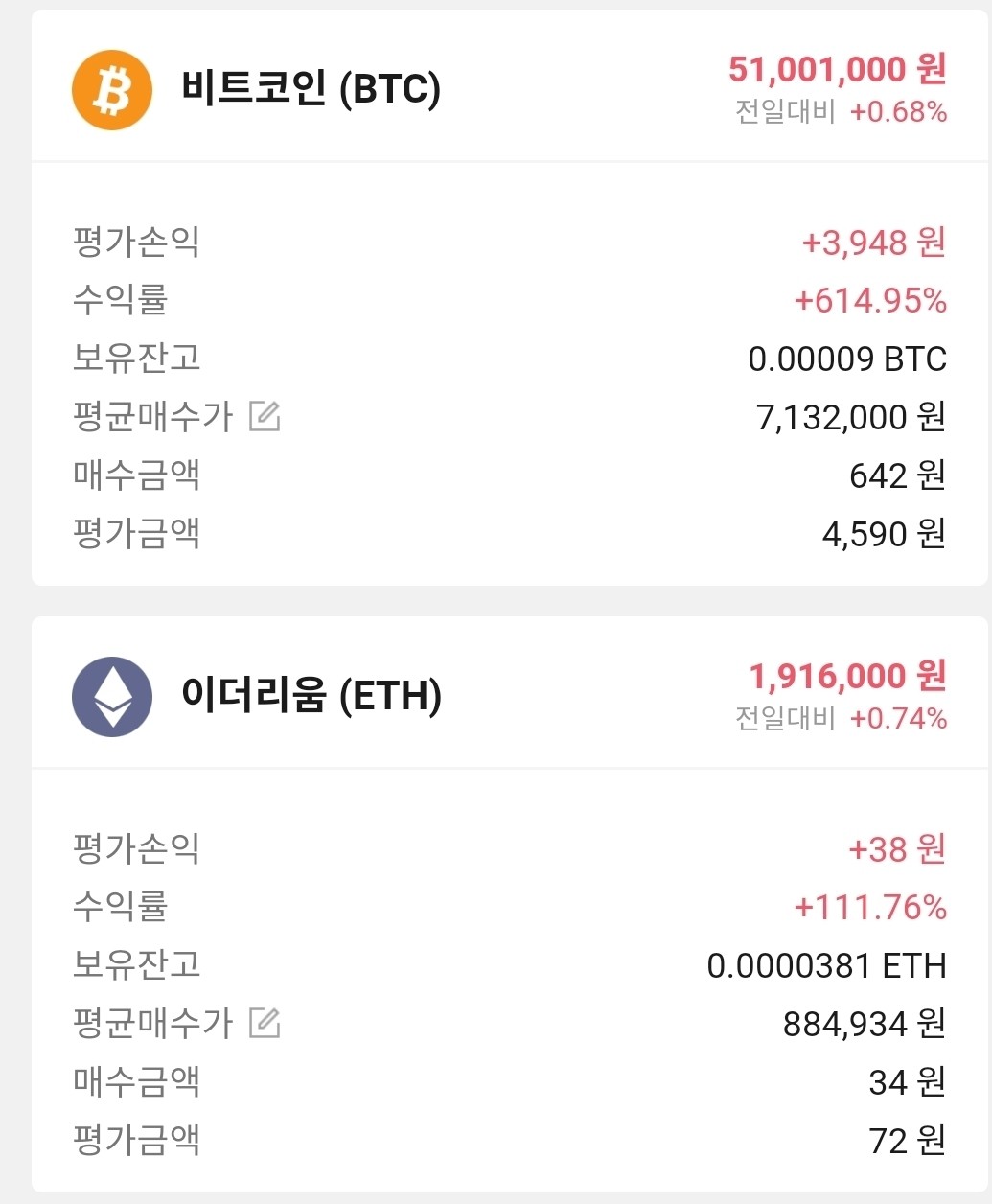
Task: Click the ETH price 1,916,000 원
Action: point(847,675)
